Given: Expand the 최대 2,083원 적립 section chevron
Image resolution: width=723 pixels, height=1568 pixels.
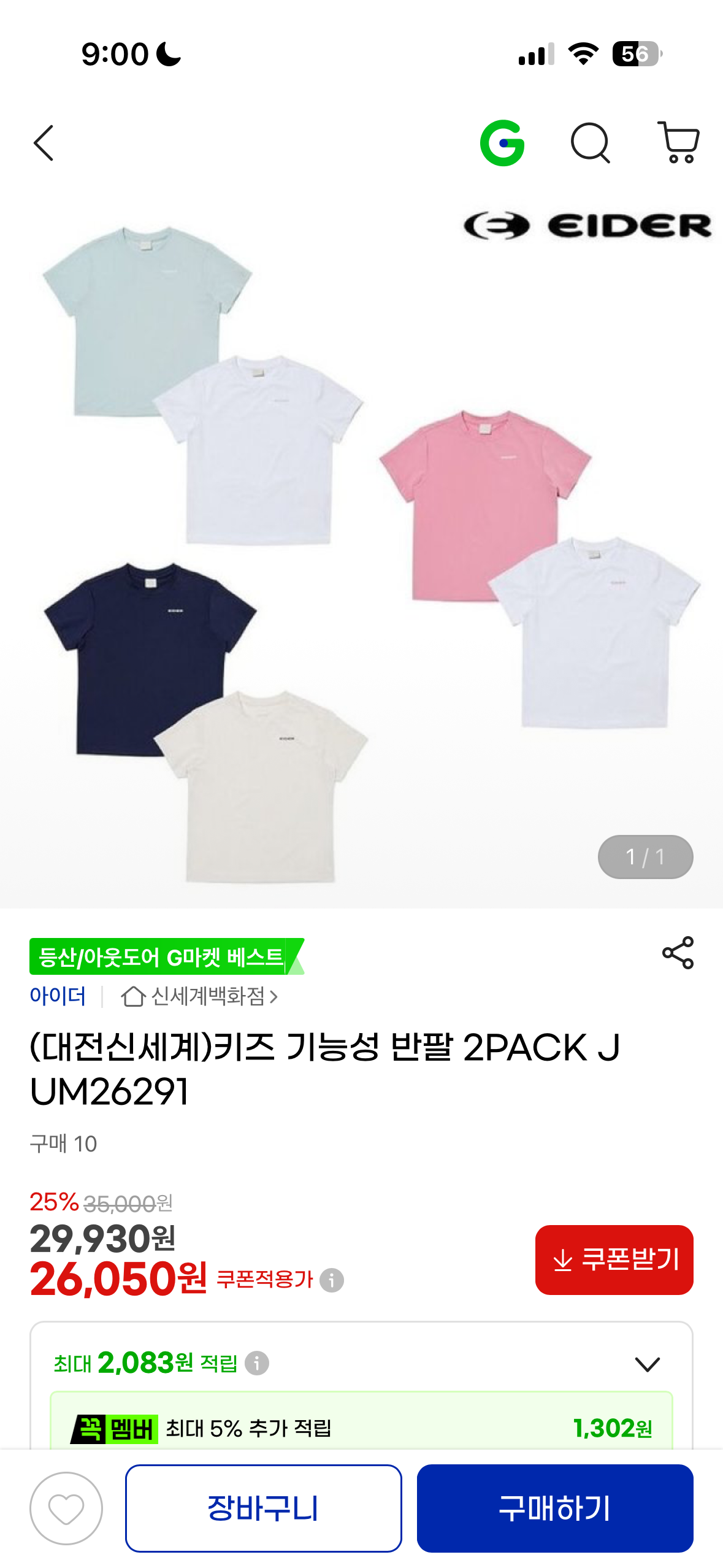Looking at the screenshot, I should (647, 1365).
